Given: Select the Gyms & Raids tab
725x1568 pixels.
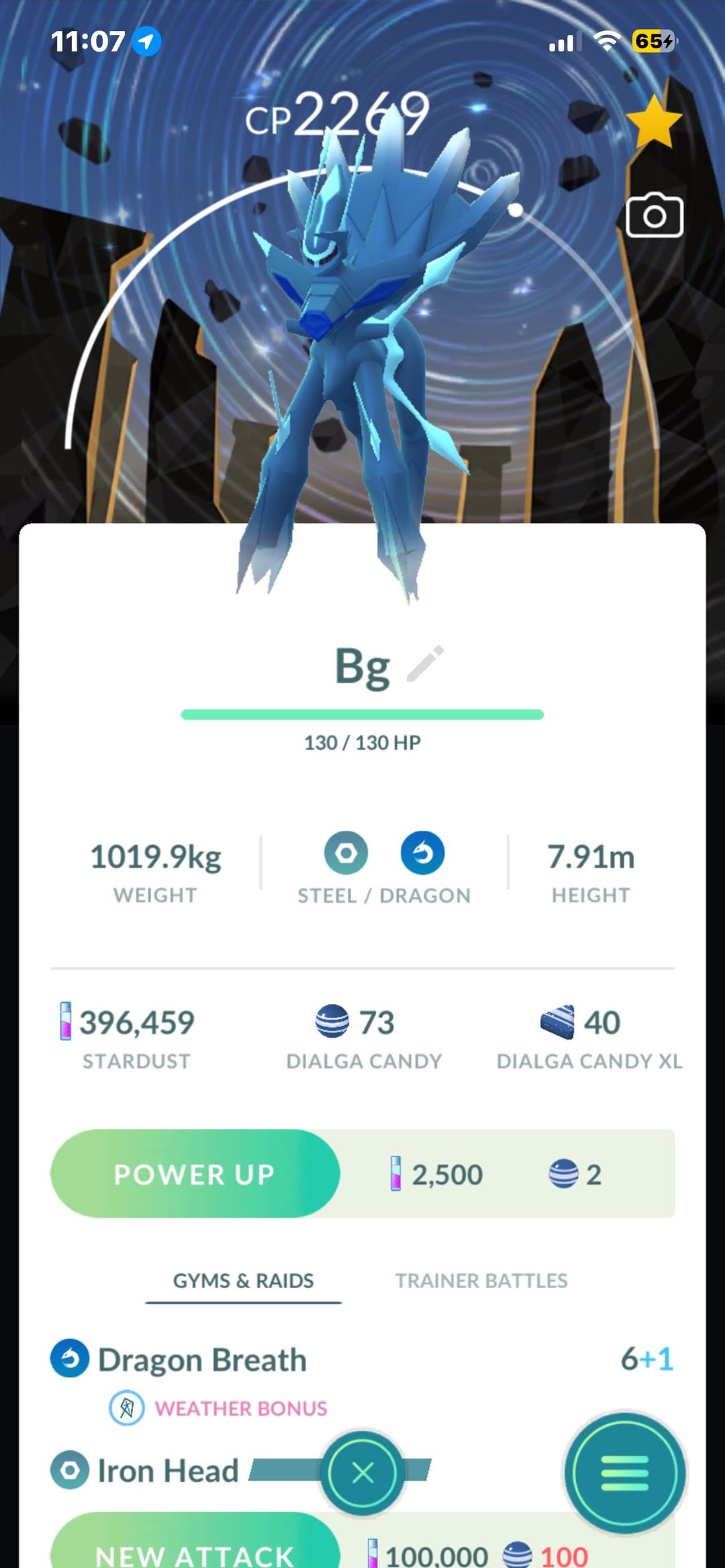Looking at the screenshot, I should point(243,1281).
